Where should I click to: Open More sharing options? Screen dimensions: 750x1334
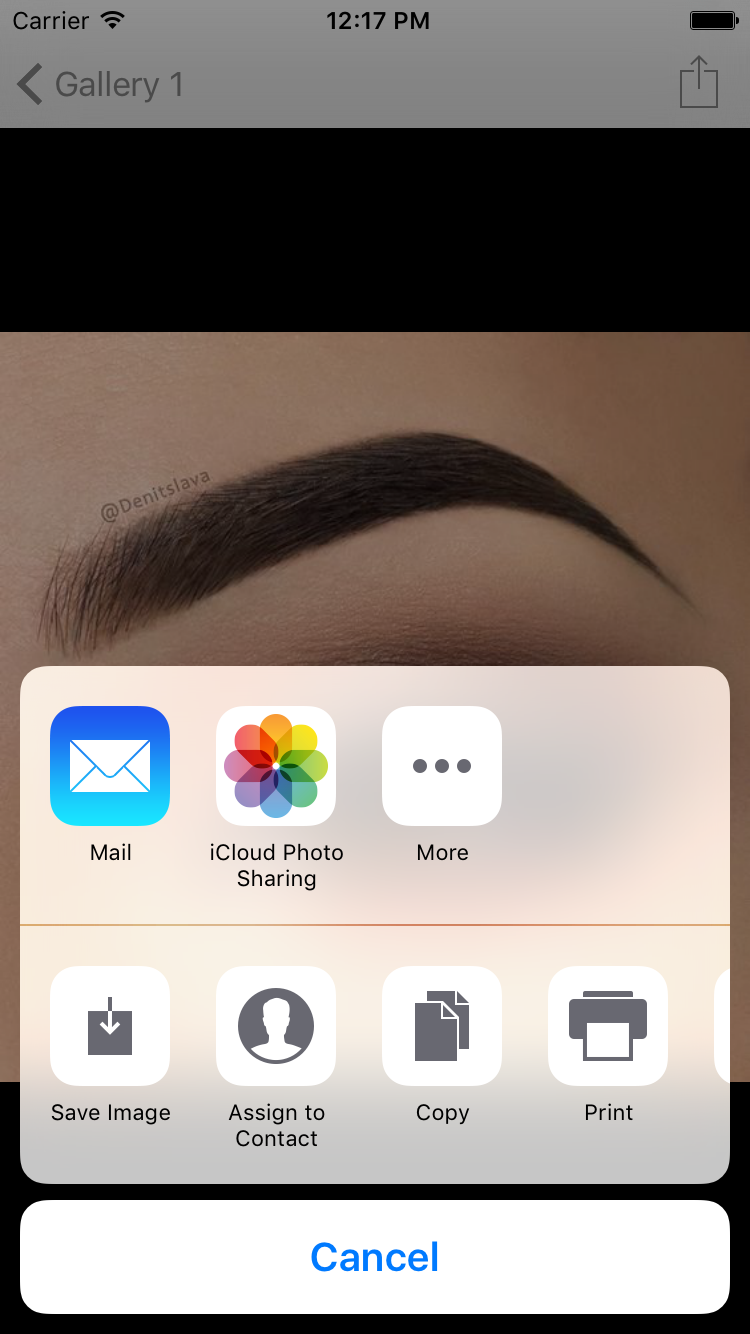click(x=442, y=766)
